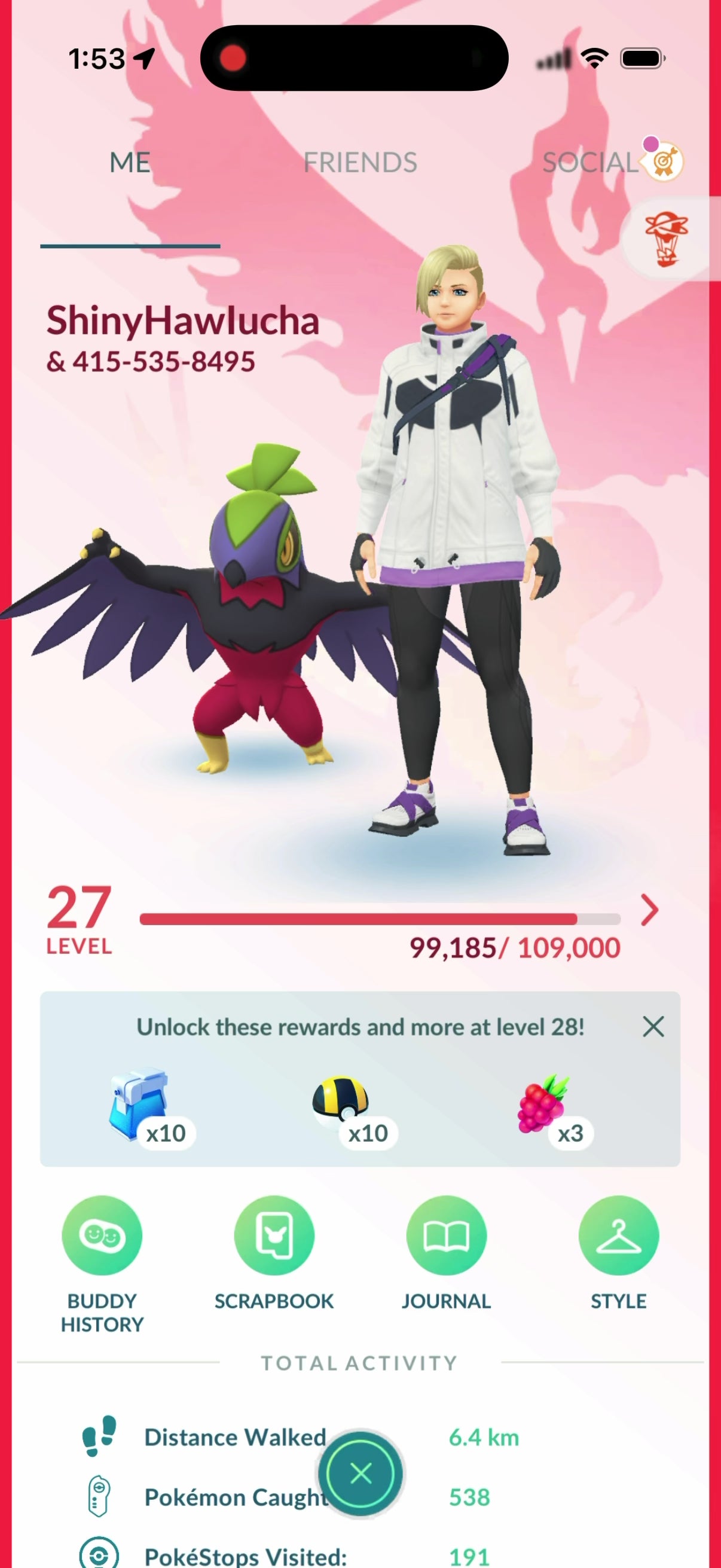Open the hot air balloon side tab
721x1568 pixels.
(667, 239)
